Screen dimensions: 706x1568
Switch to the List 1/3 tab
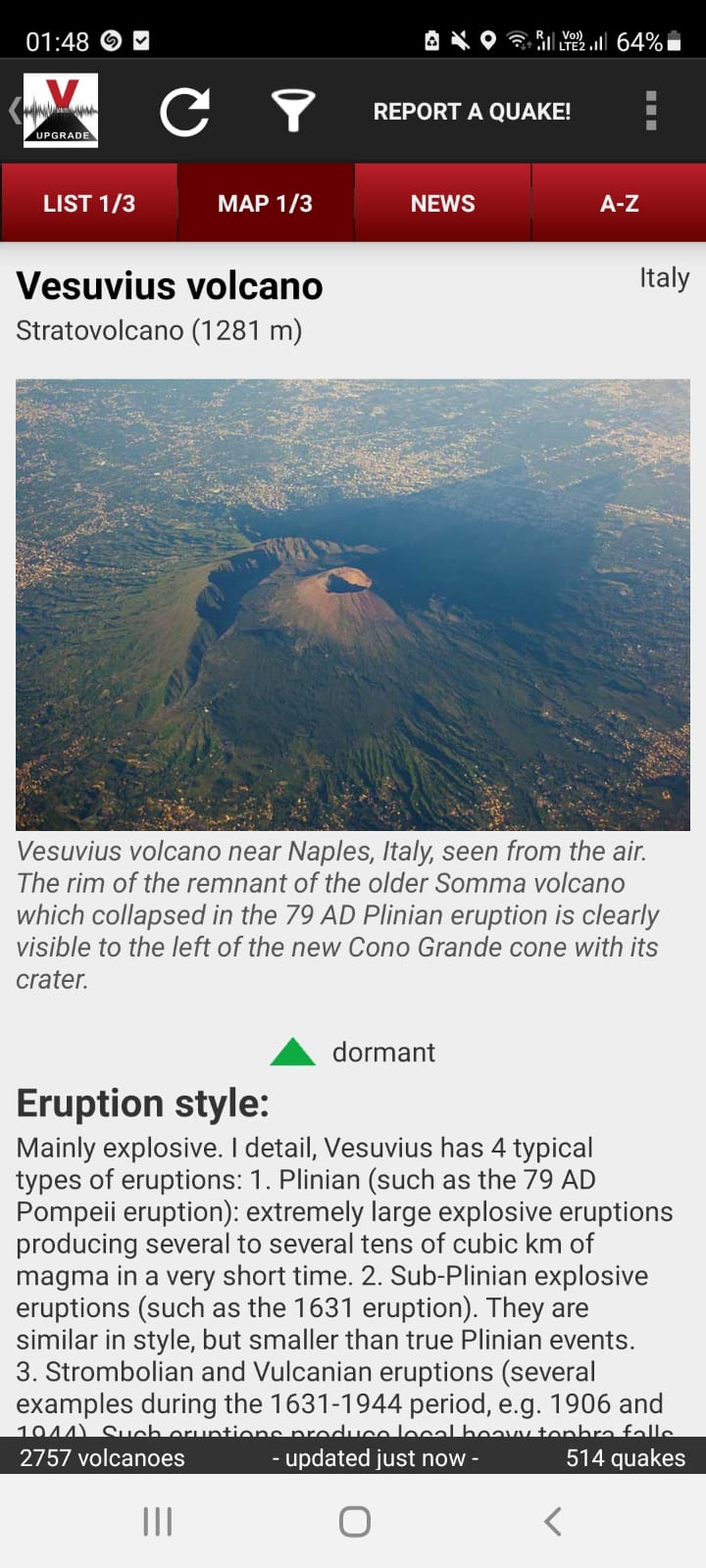[89, 203]
